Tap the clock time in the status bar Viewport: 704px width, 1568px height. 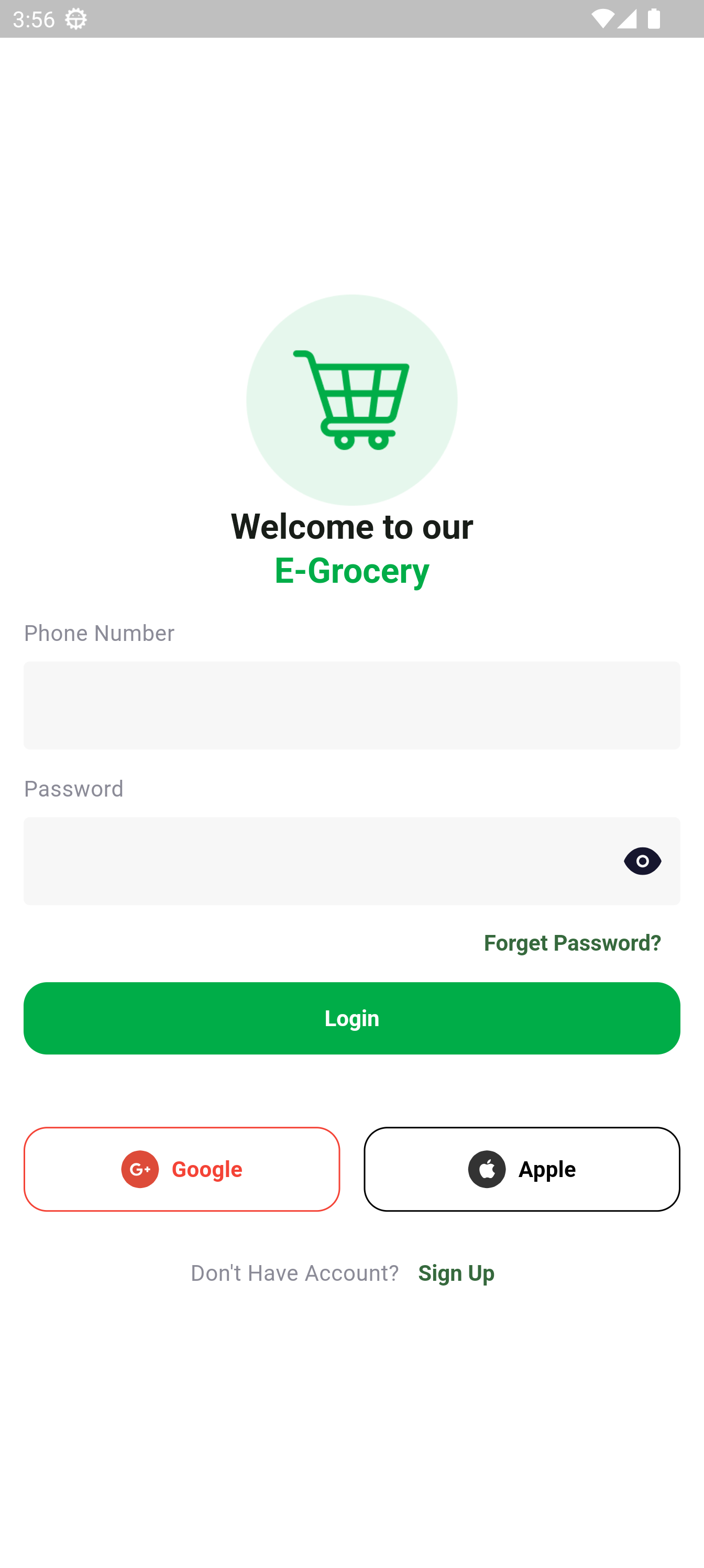pyautogui.click(x=34, y=19)
